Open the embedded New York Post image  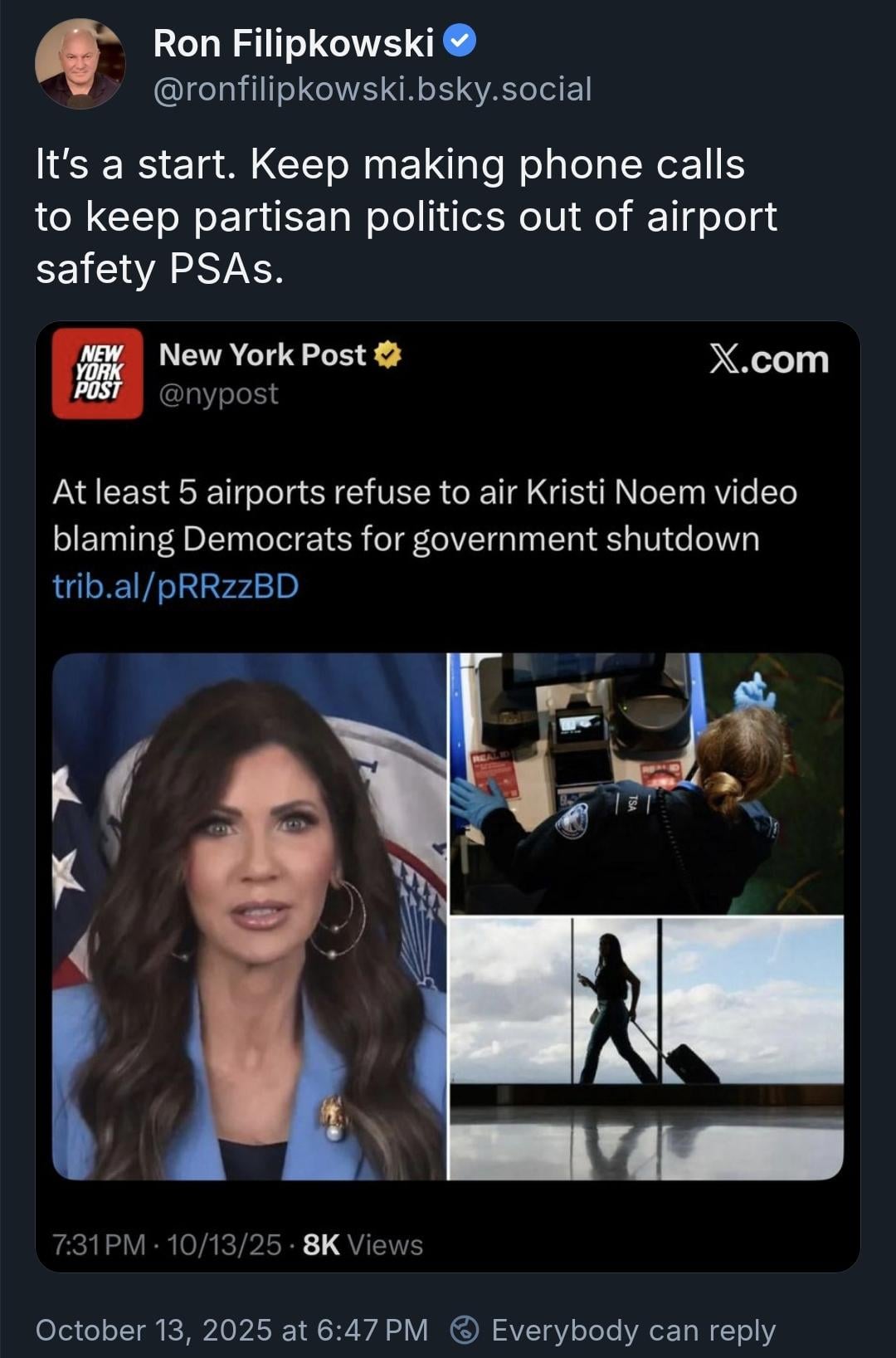point(448,916)
